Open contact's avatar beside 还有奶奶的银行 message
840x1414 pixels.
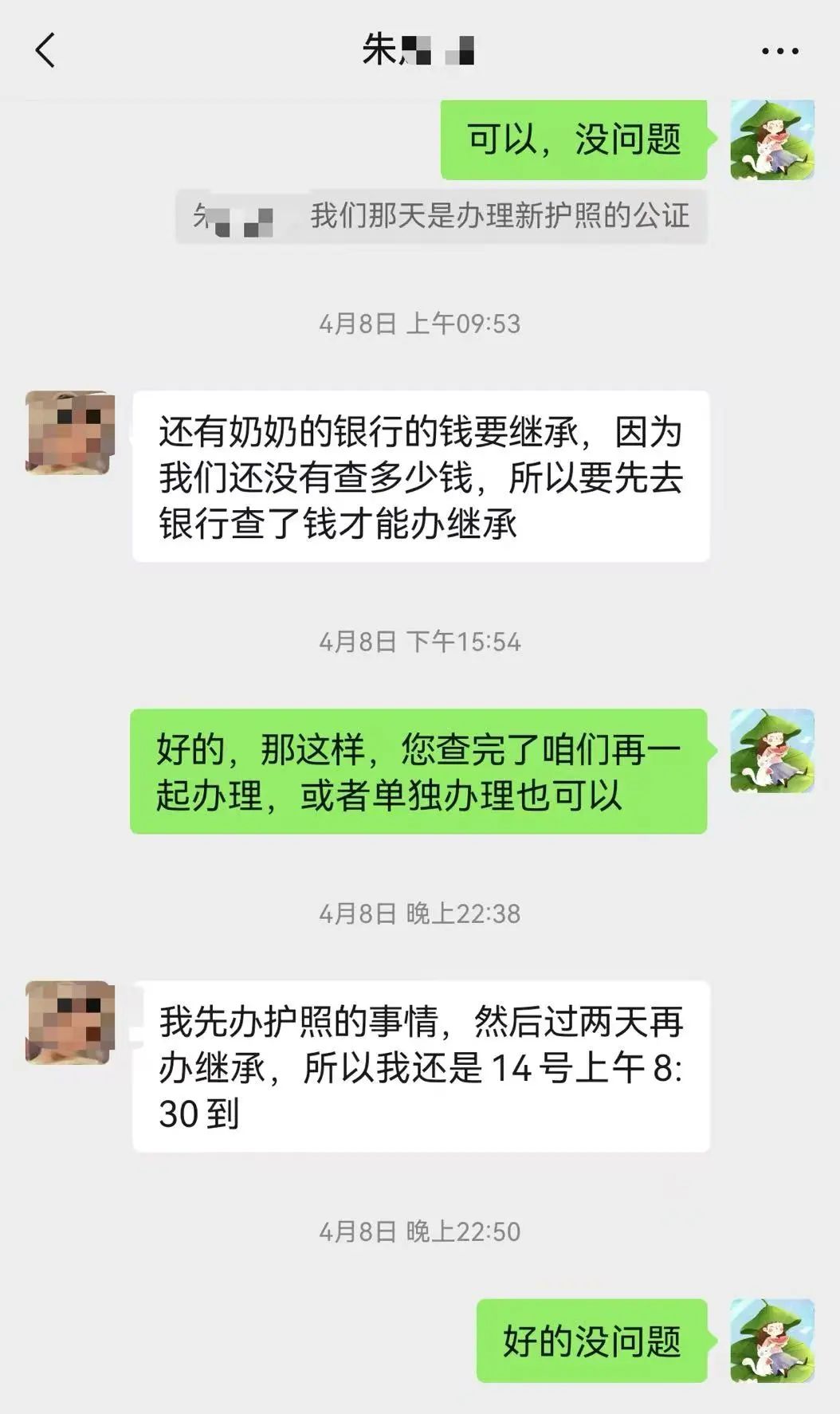(70, 432)
